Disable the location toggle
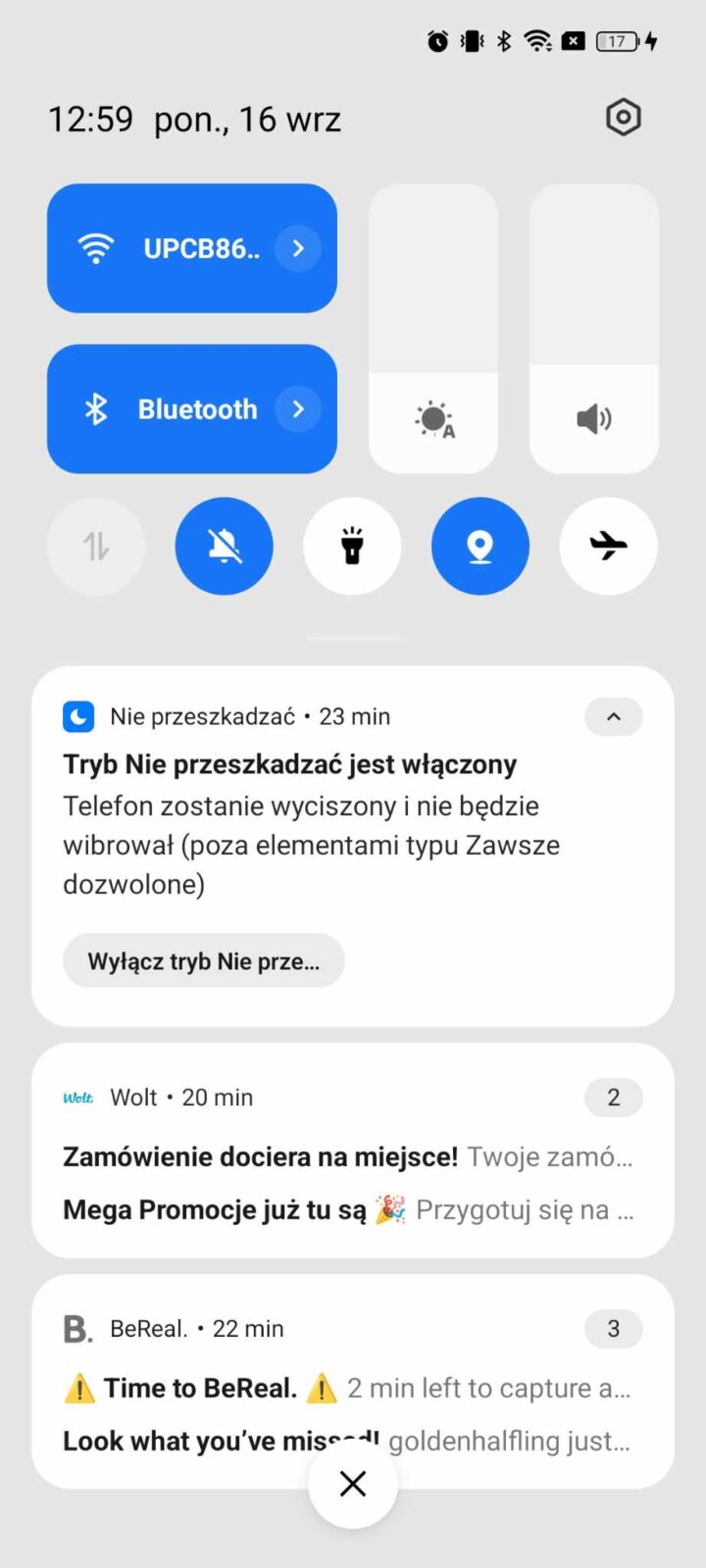This screenshot has height=1568, width=706. [479, 546]
